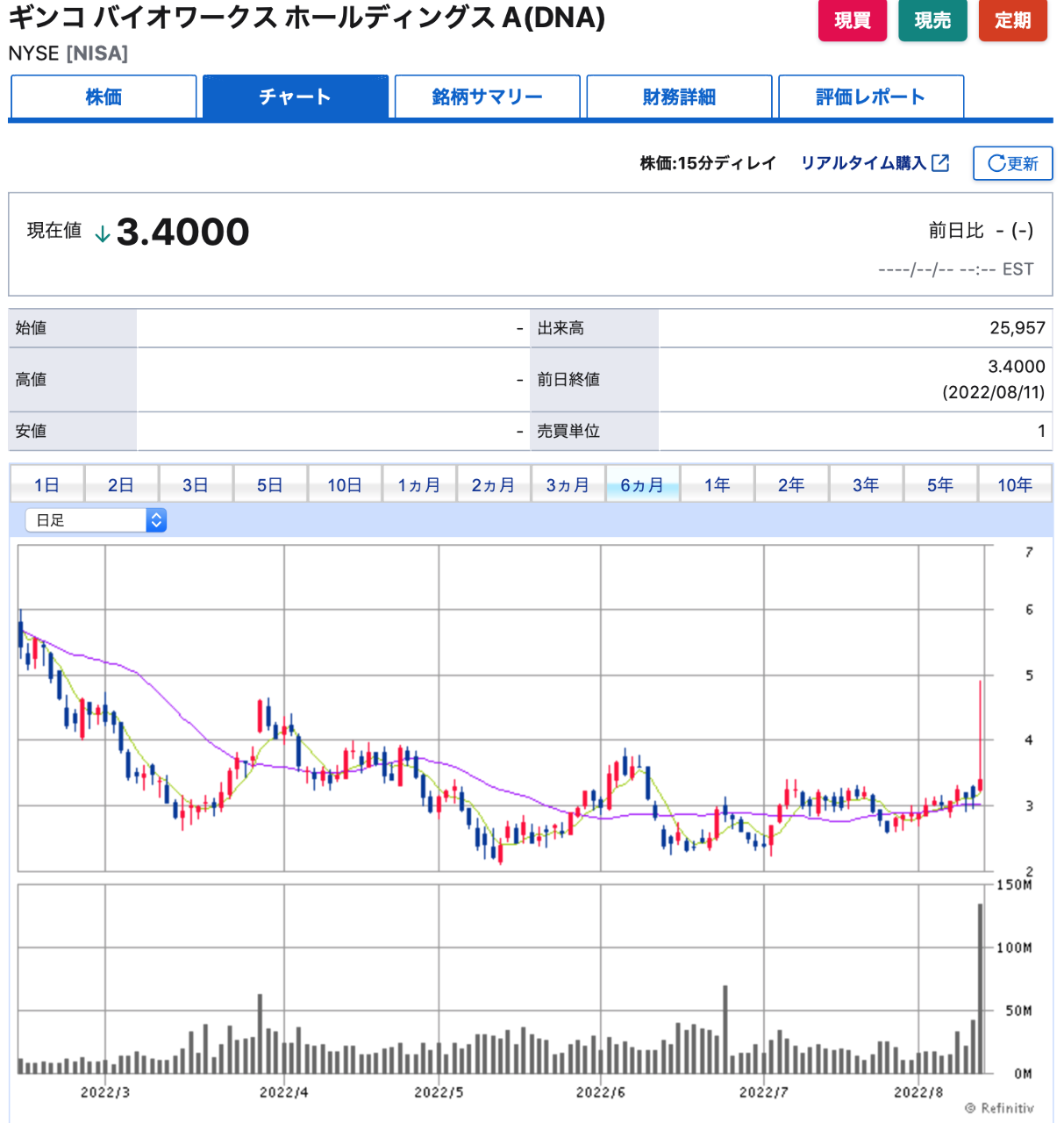
Task: Choose the 10年 chart range
Action: coord(1015,485)
